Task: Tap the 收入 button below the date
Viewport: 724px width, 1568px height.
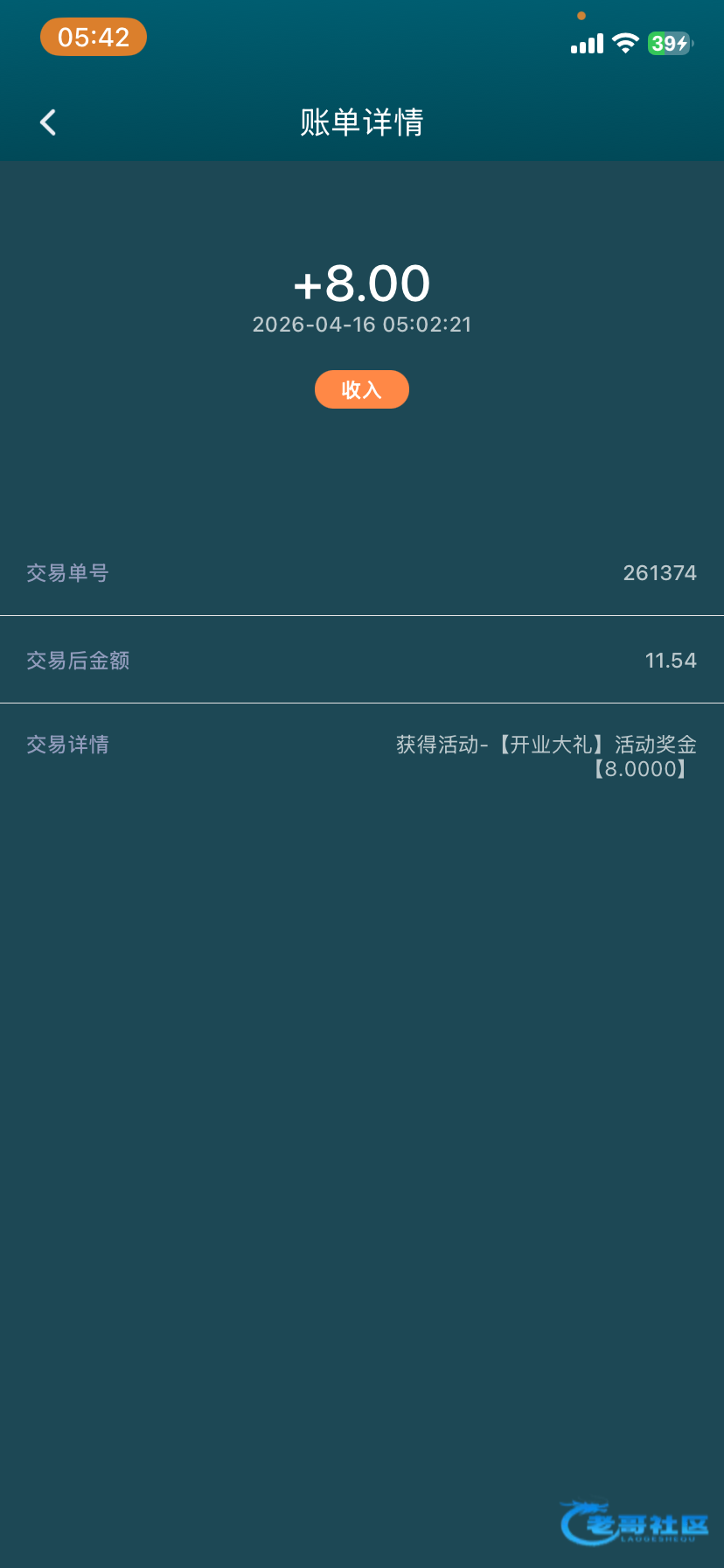Action: [x=362, y=388]
